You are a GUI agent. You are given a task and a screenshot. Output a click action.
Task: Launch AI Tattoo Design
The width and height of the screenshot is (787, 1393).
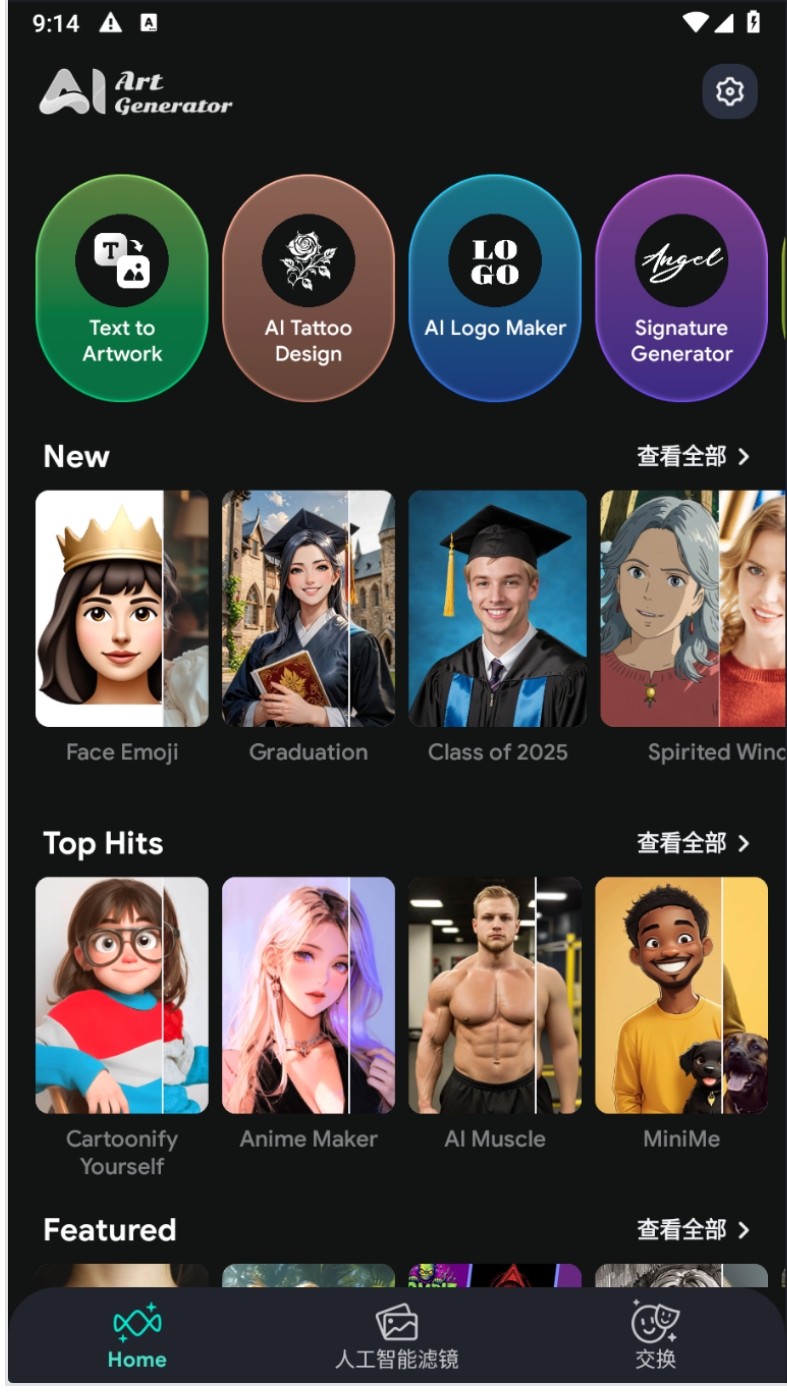pyautogui.click(x=308, y=287)
